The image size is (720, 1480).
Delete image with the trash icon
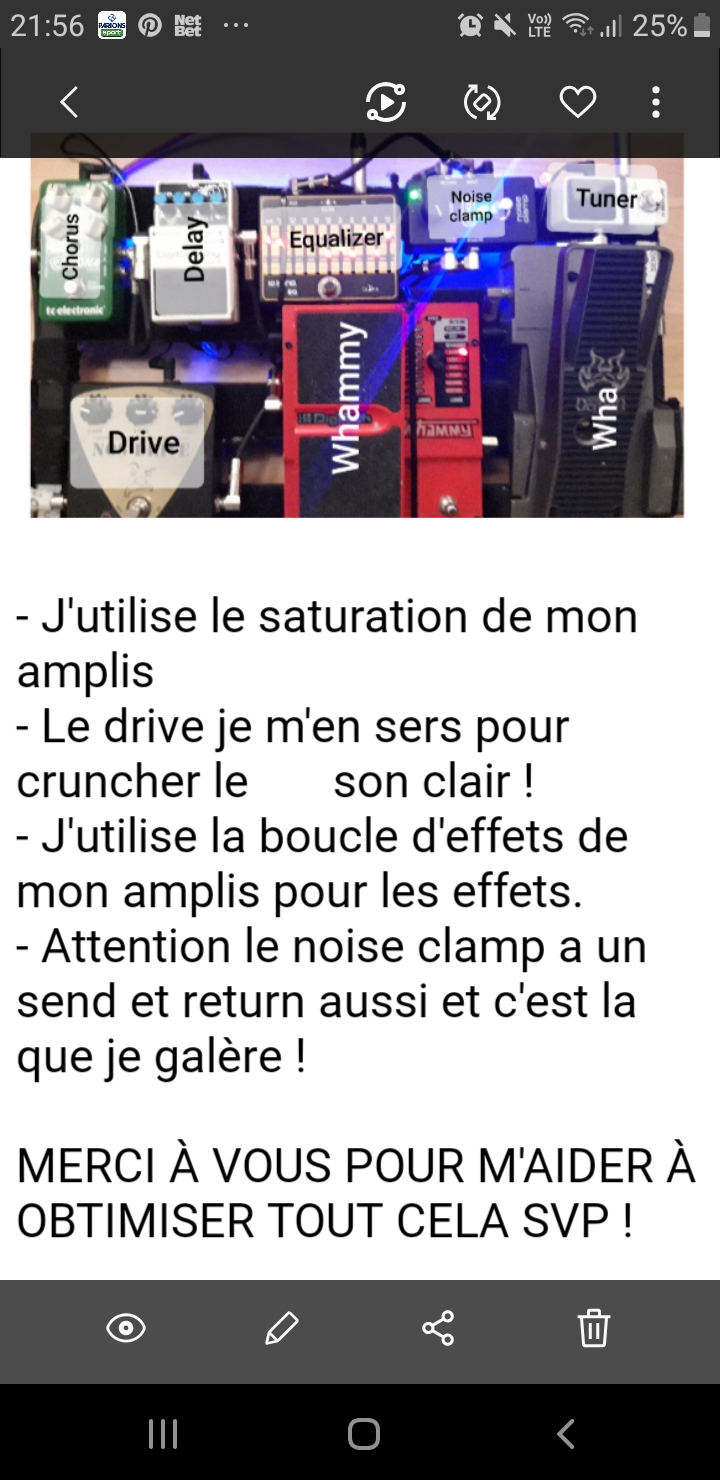593,1329
